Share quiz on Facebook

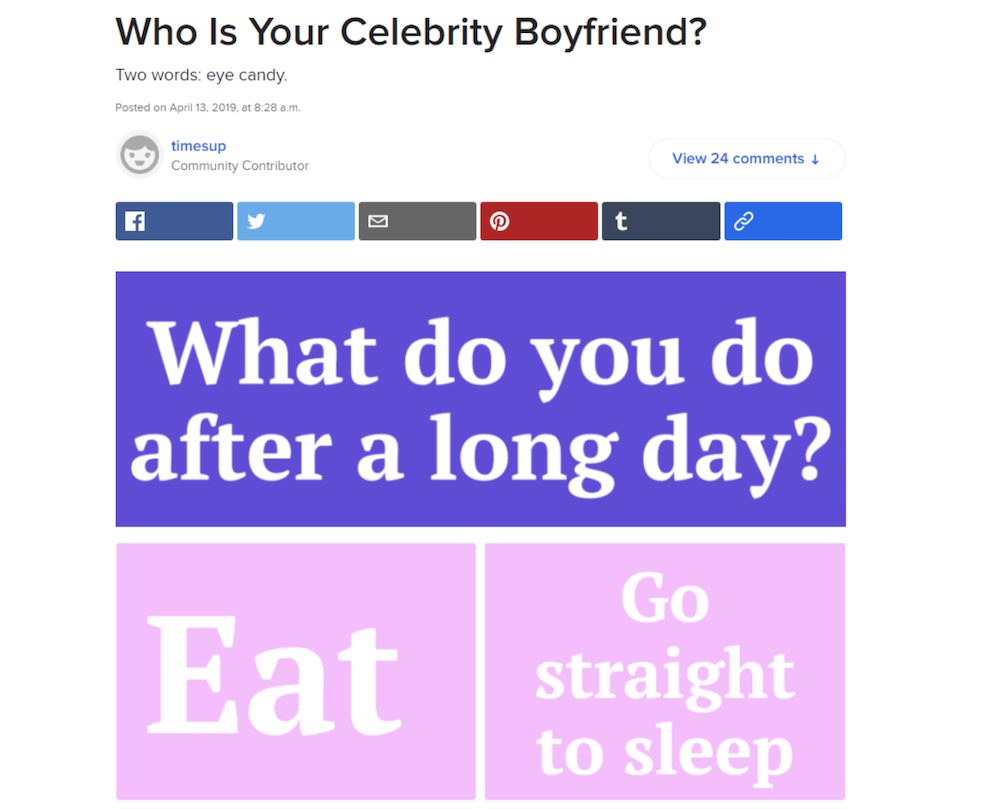click(174, 221)
